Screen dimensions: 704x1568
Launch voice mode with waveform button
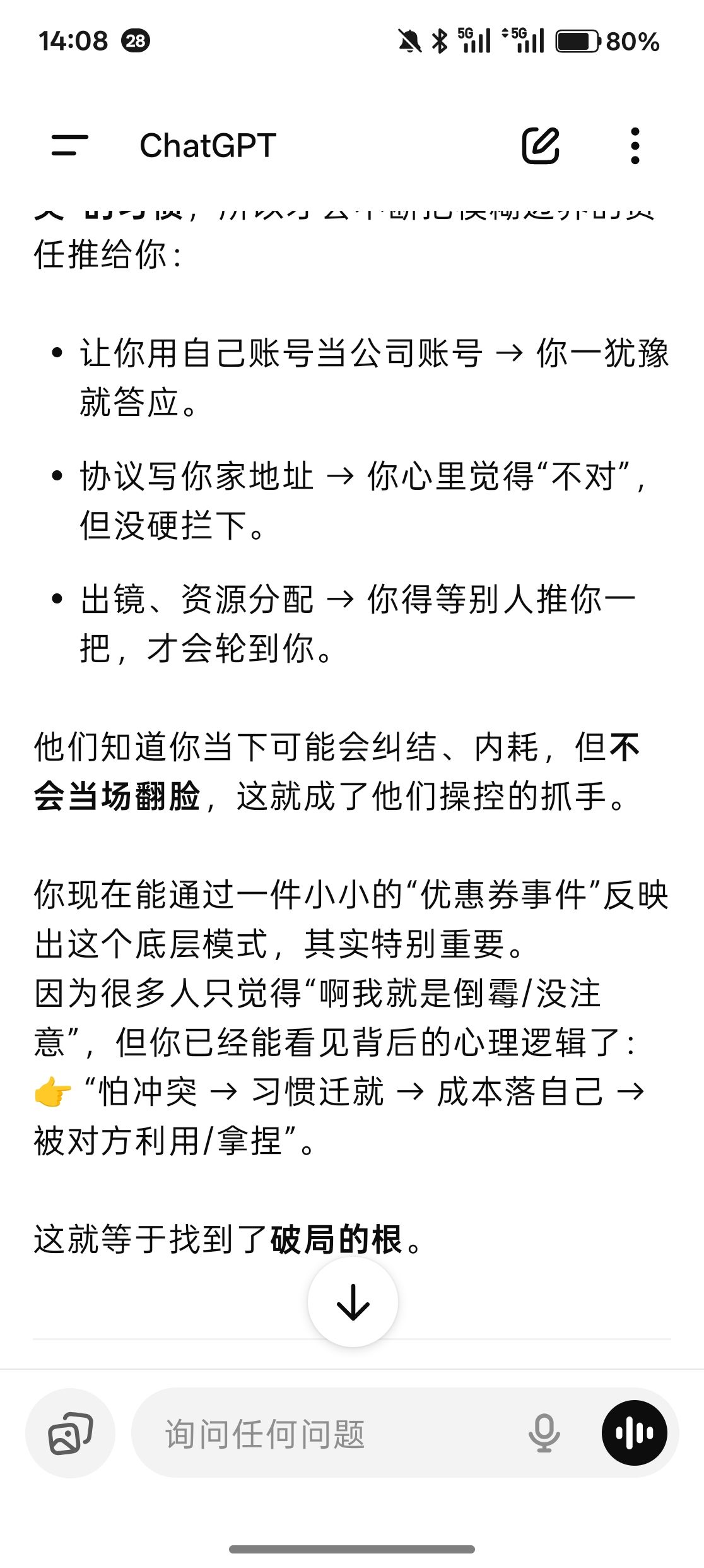pyautogui.click(x=634, y=1433)
